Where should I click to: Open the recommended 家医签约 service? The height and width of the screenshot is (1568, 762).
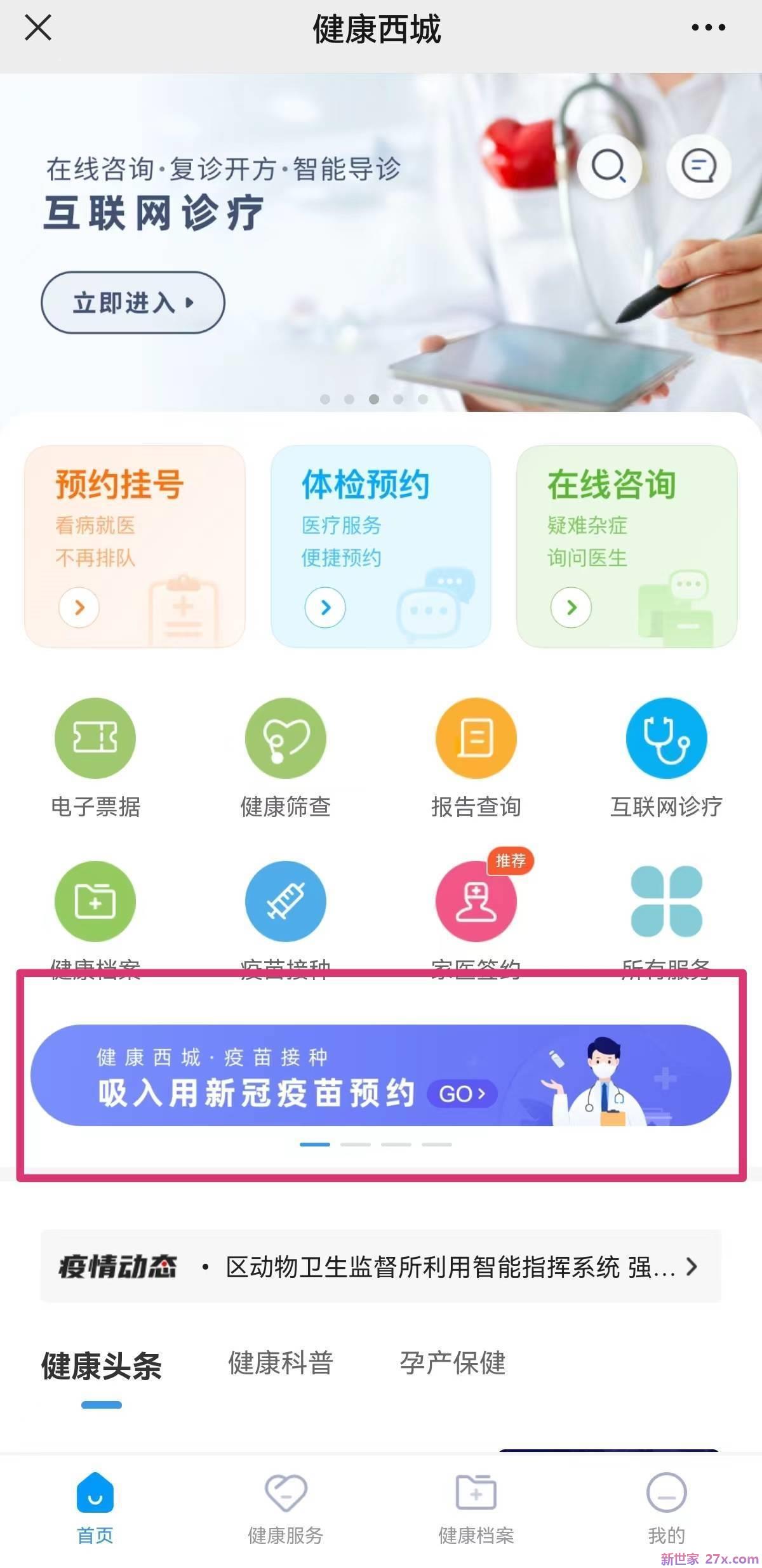click(x=476, y=914)
